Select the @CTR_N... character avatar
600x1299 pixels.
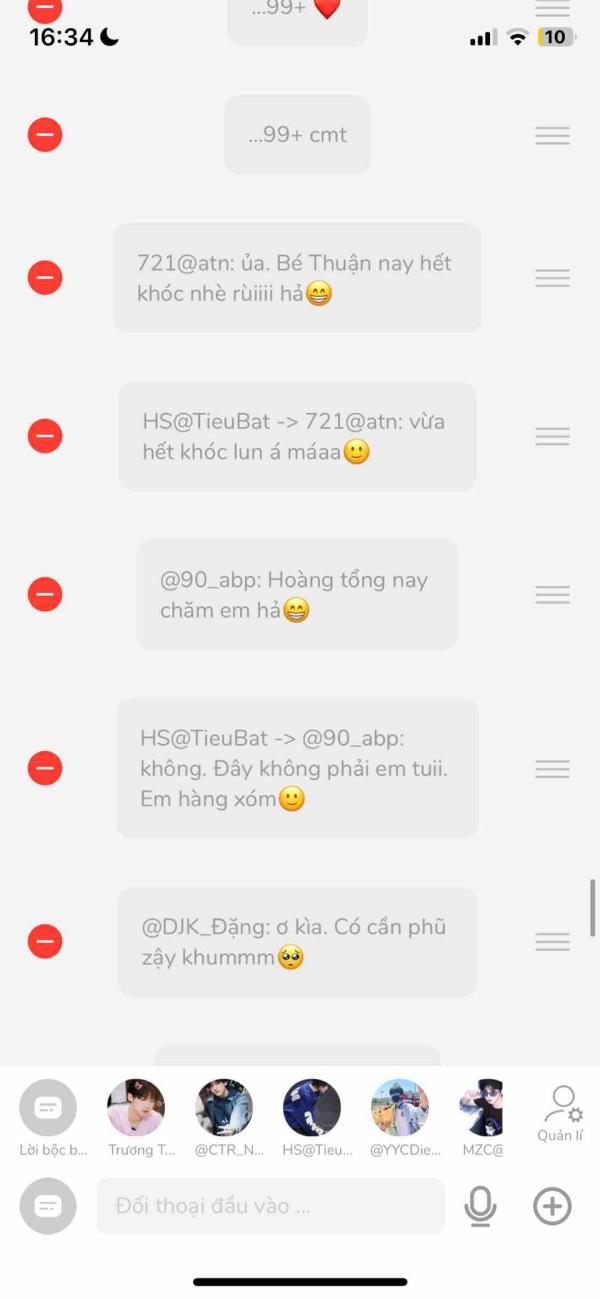(224, 1108)
